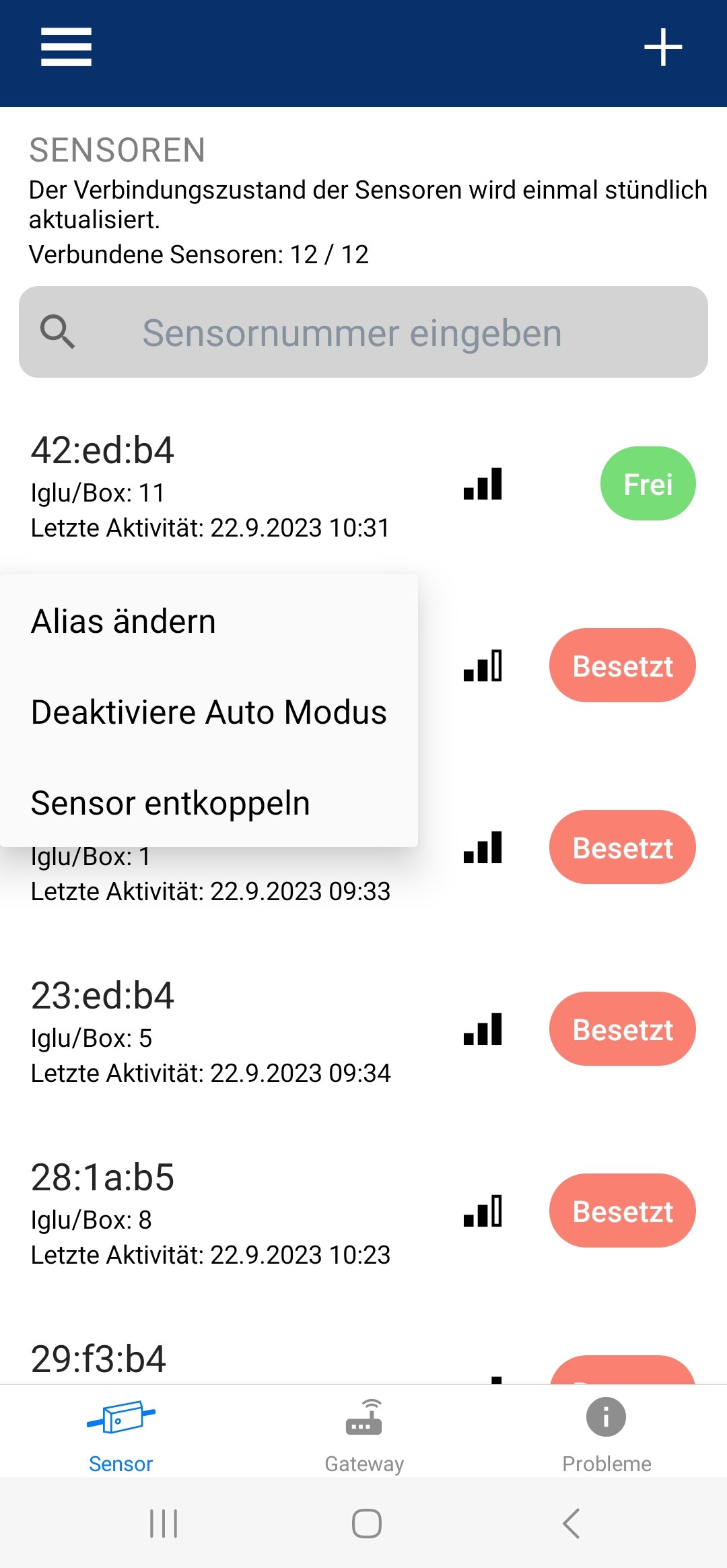
Task: Tap Besetzt status for sensor 23:ed:b4
Action: 622,1029
